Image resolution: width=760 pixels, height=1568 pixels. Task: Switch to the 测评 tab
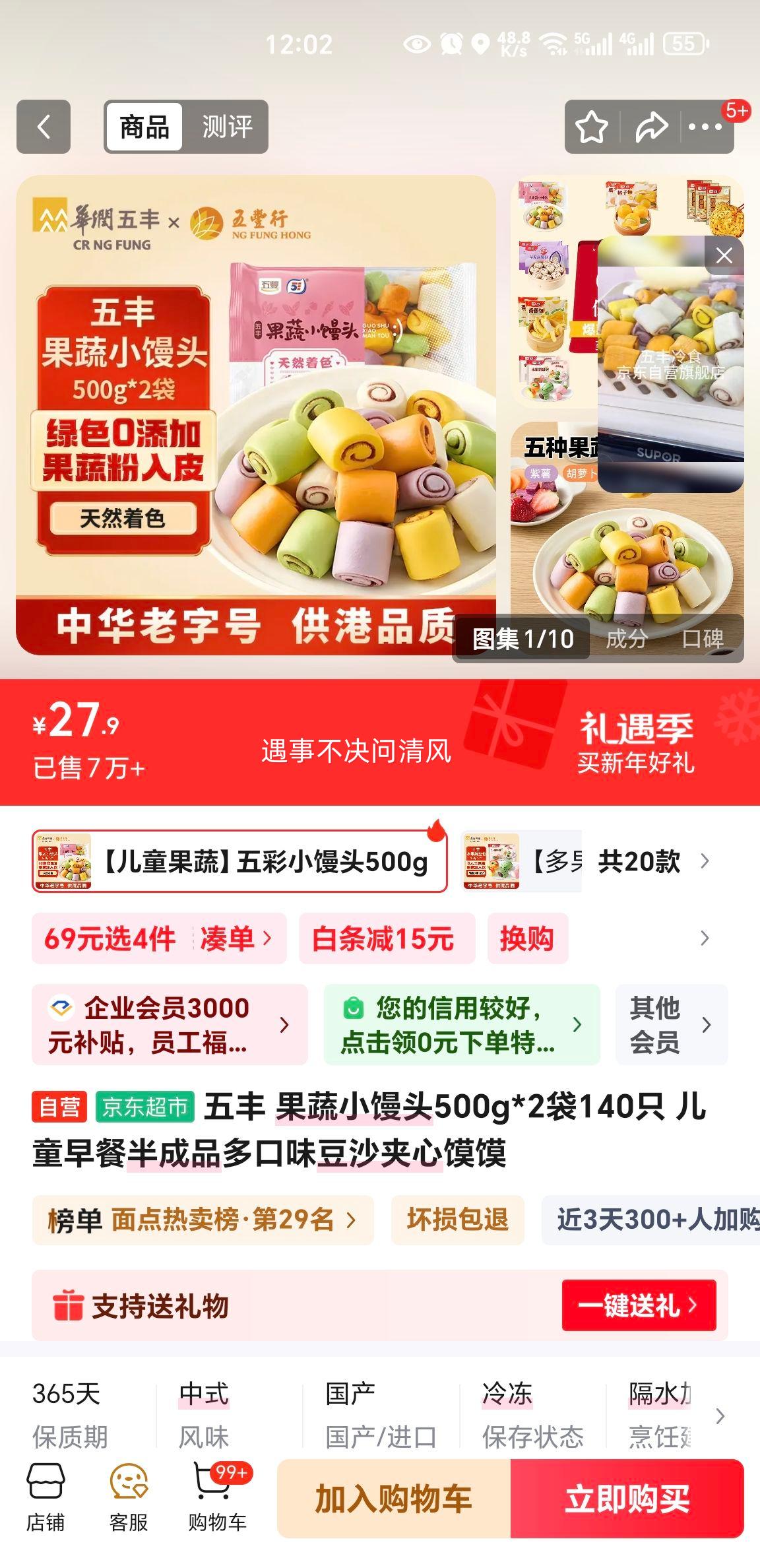(x=226, y=127)
